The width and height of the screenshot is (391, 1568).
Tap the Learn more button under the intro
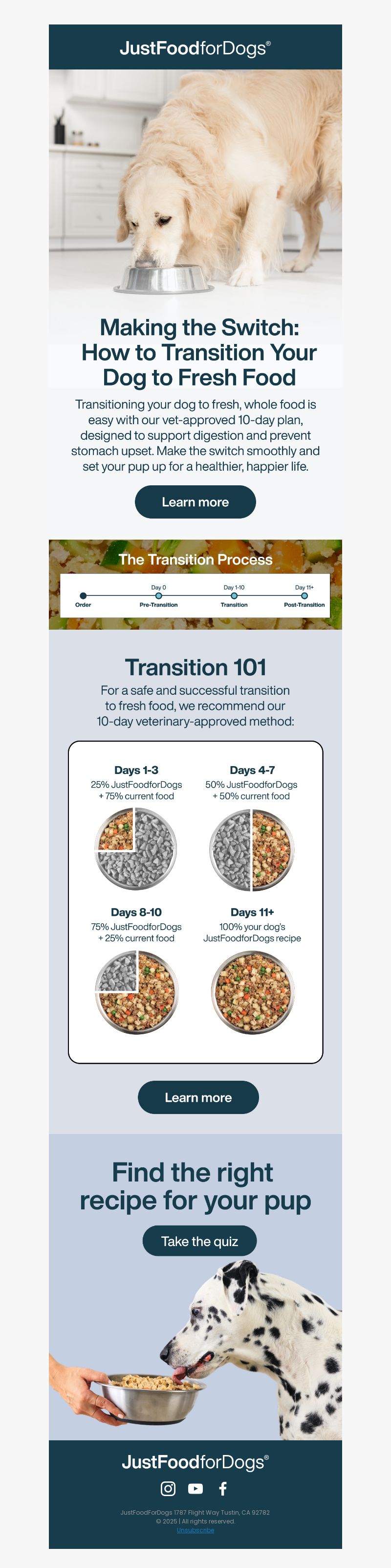(x=195, y=501)
